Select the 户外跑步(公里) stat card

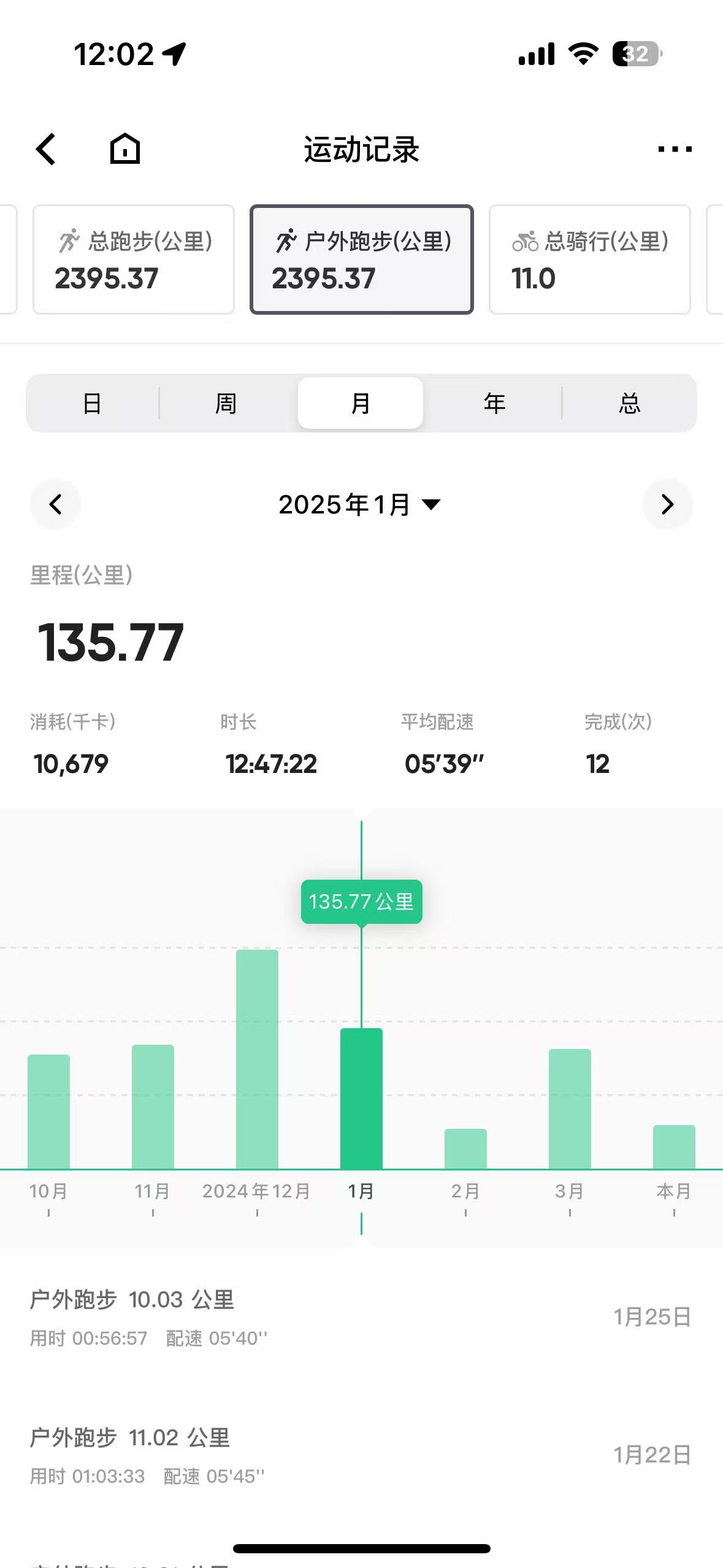(x=361, y=259)
